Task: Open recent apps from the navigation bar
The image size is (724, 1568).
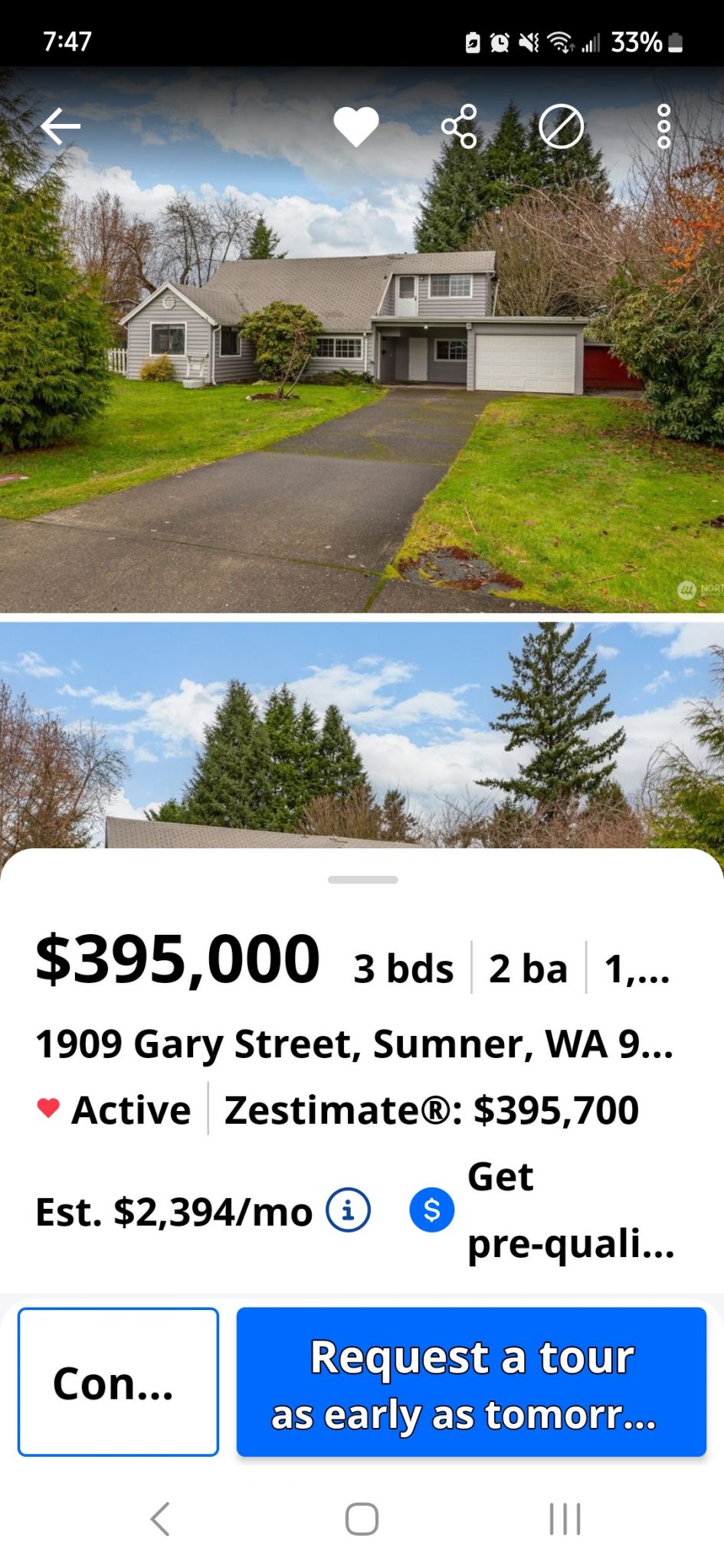Action: click(x=565, y=1519)
